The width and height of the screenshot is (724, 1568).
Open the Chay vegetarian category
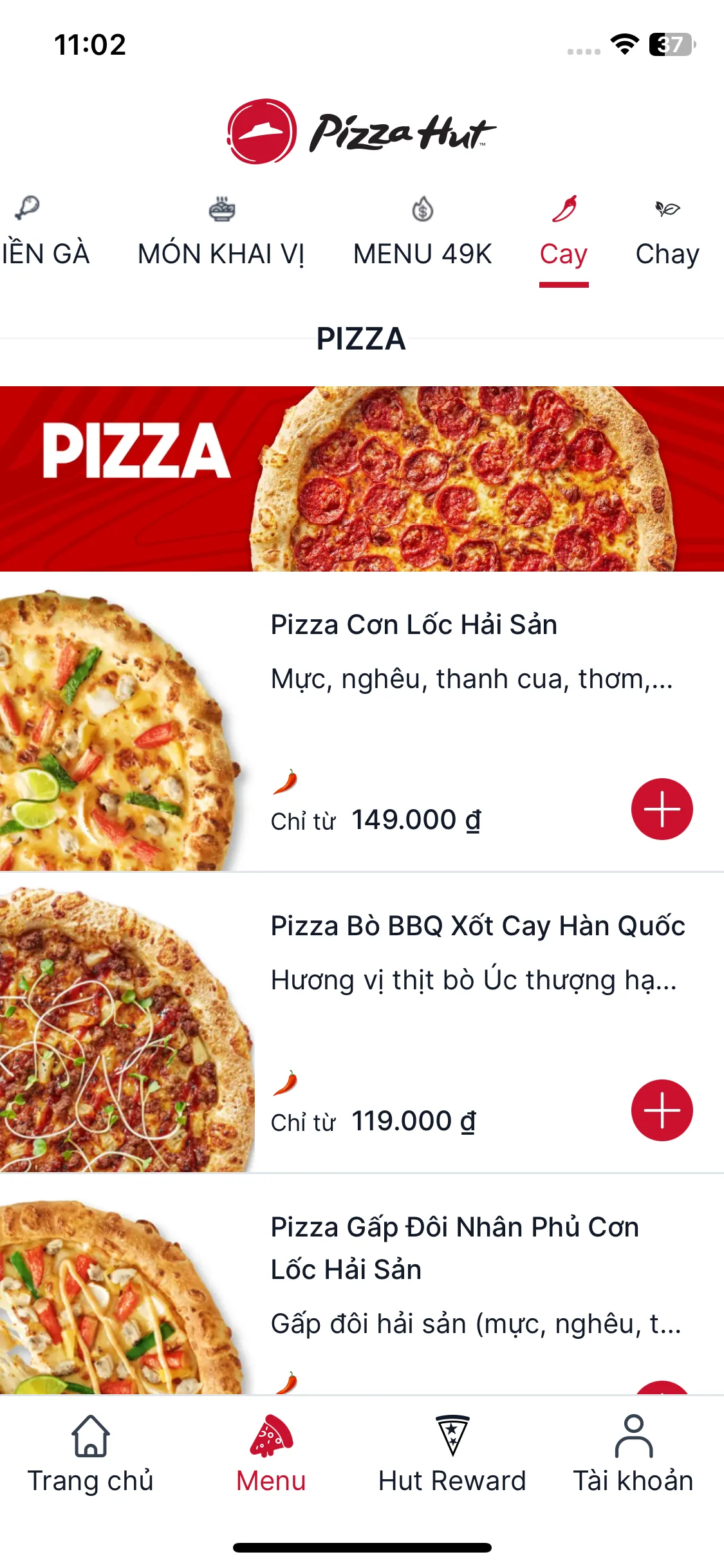(x=667, y=235)
